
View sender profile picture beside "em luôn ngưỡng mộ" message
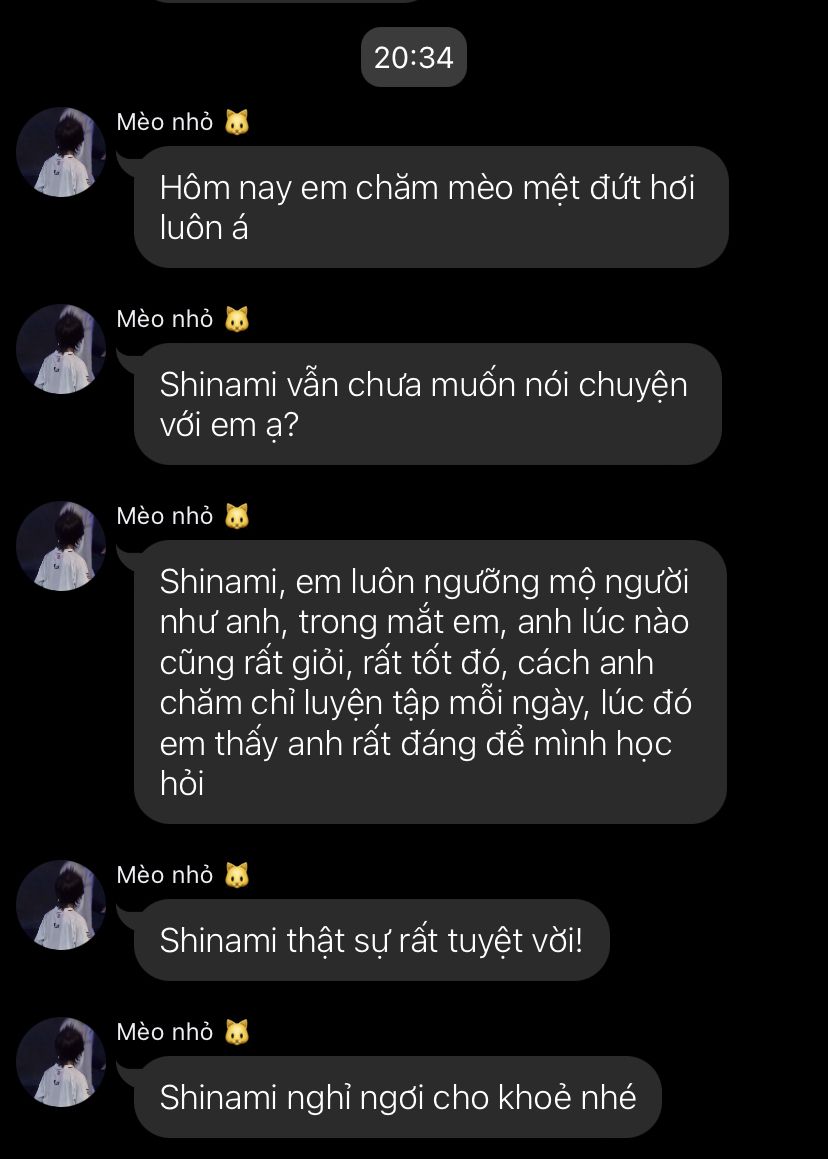61,546
